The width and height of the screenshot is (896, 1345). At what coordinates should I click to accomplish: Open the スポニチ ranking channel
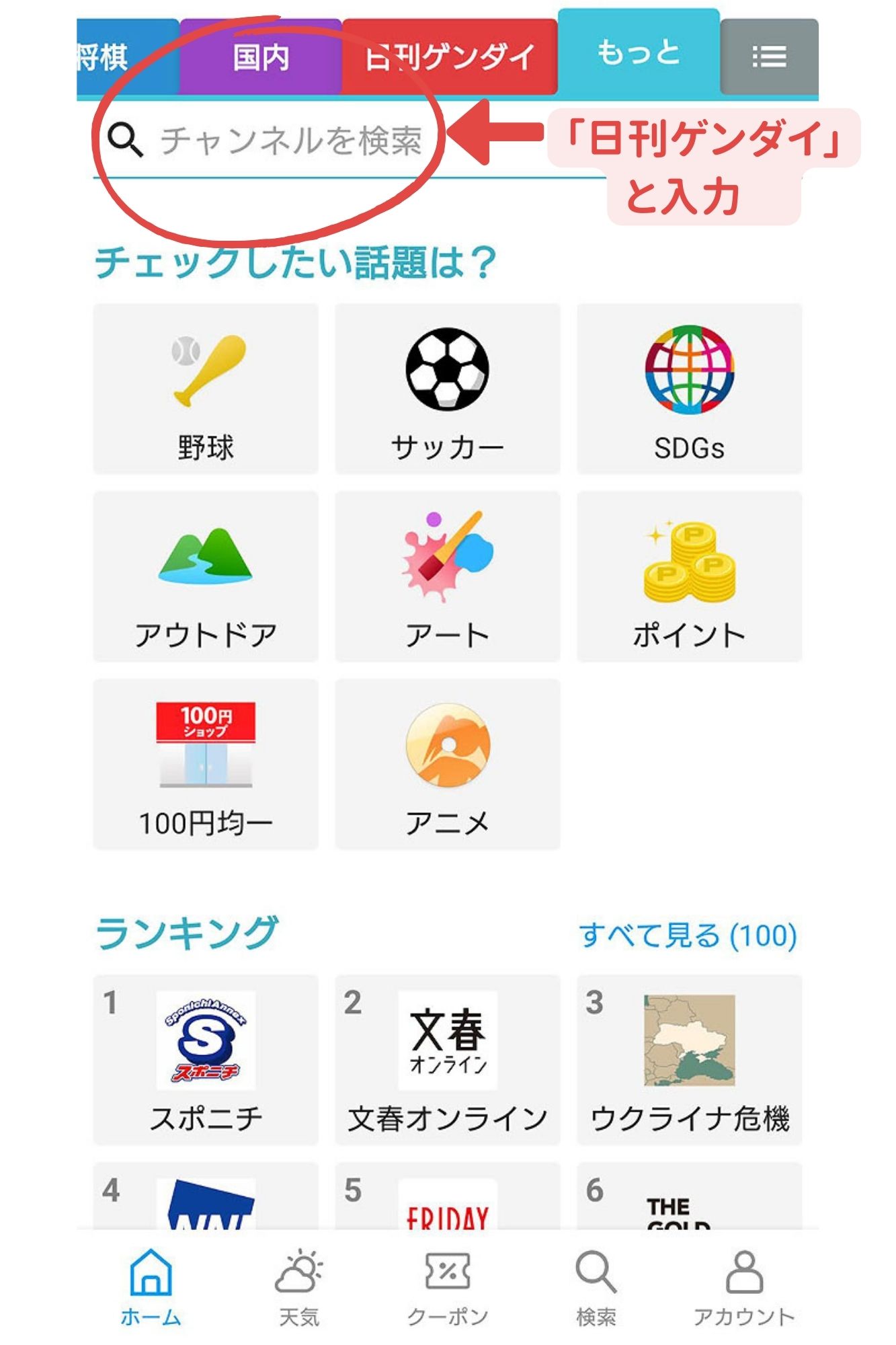[206, 1059]
